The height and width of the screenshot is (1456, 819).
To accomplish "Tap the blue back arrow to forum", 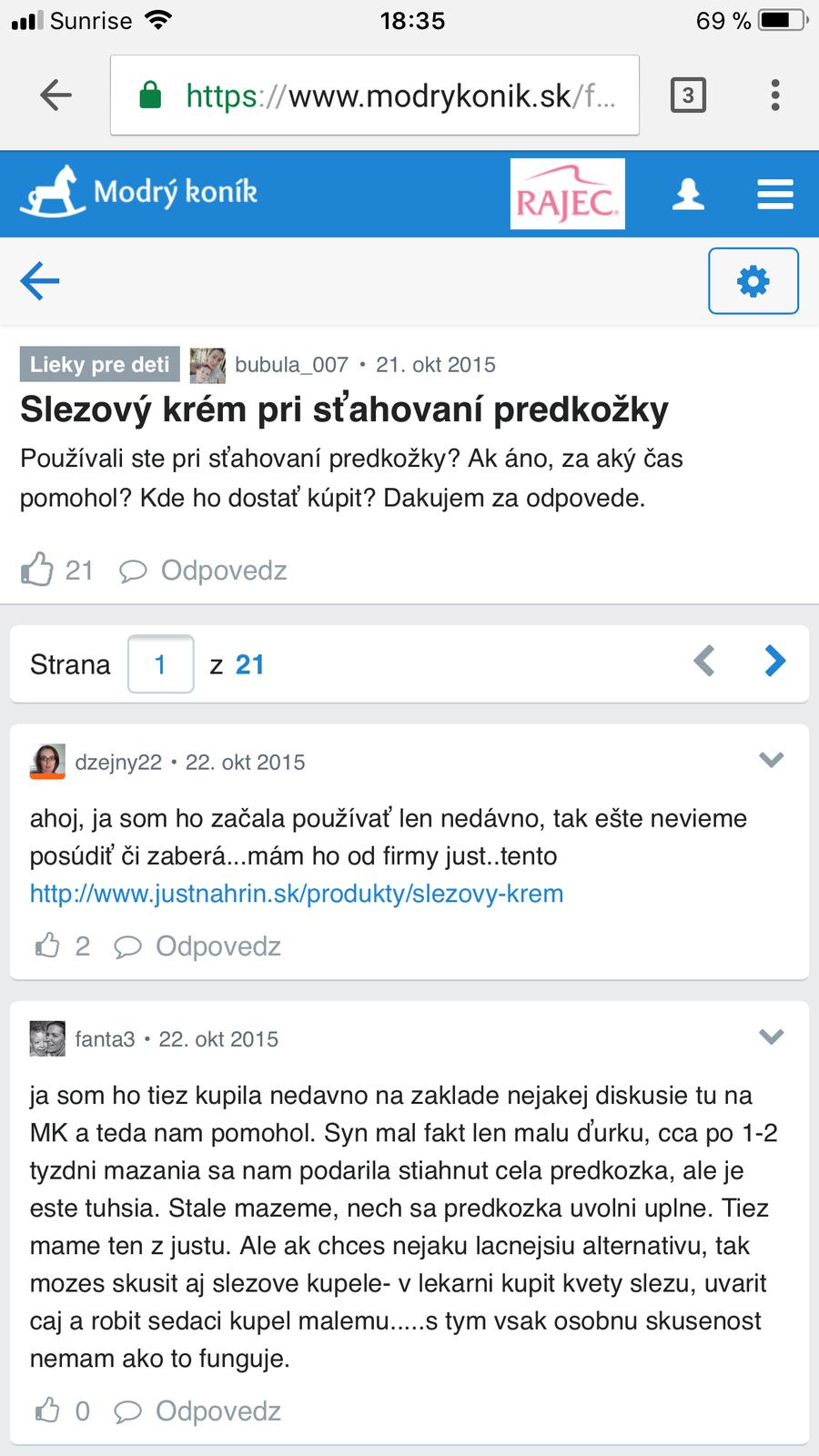I will point(40,281).
